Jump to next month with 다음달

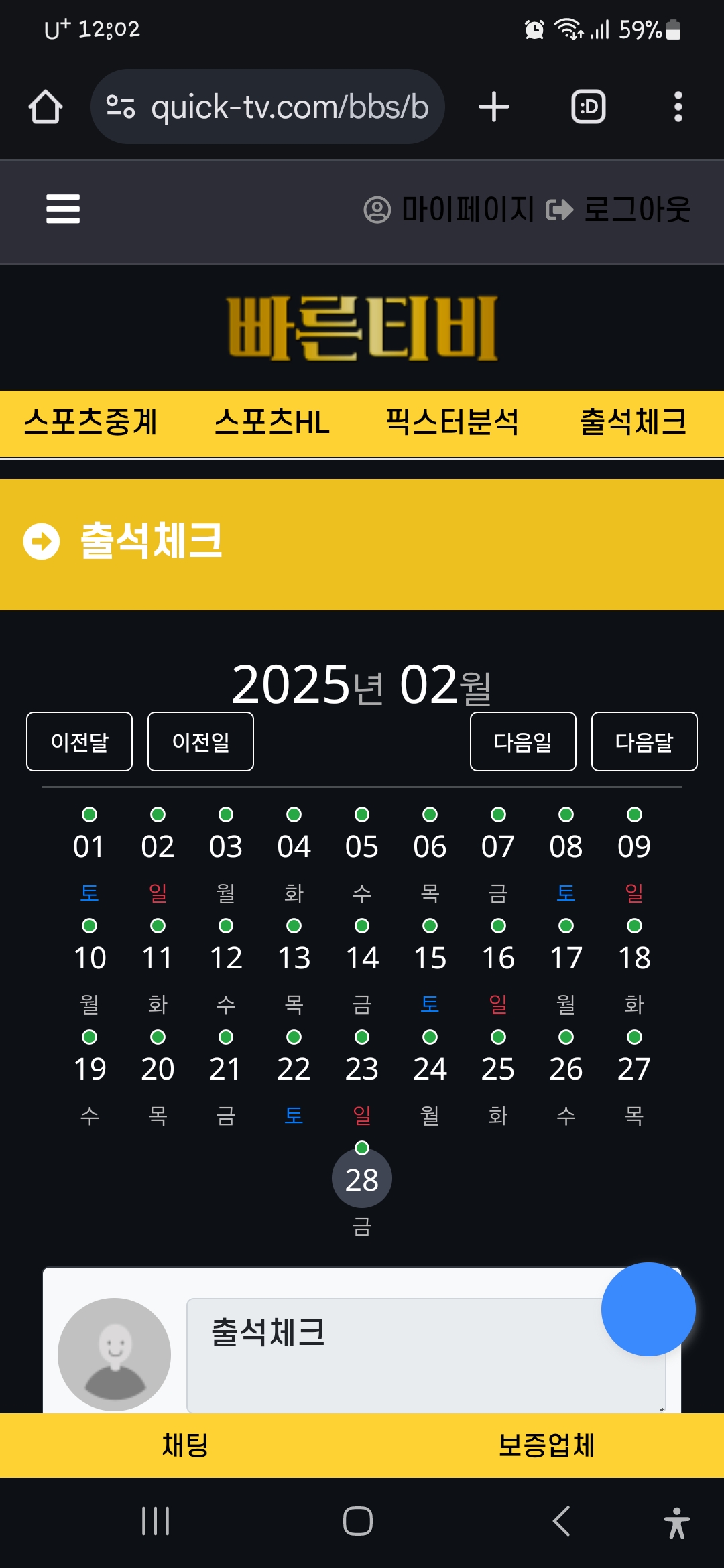[x=644, y=742]
